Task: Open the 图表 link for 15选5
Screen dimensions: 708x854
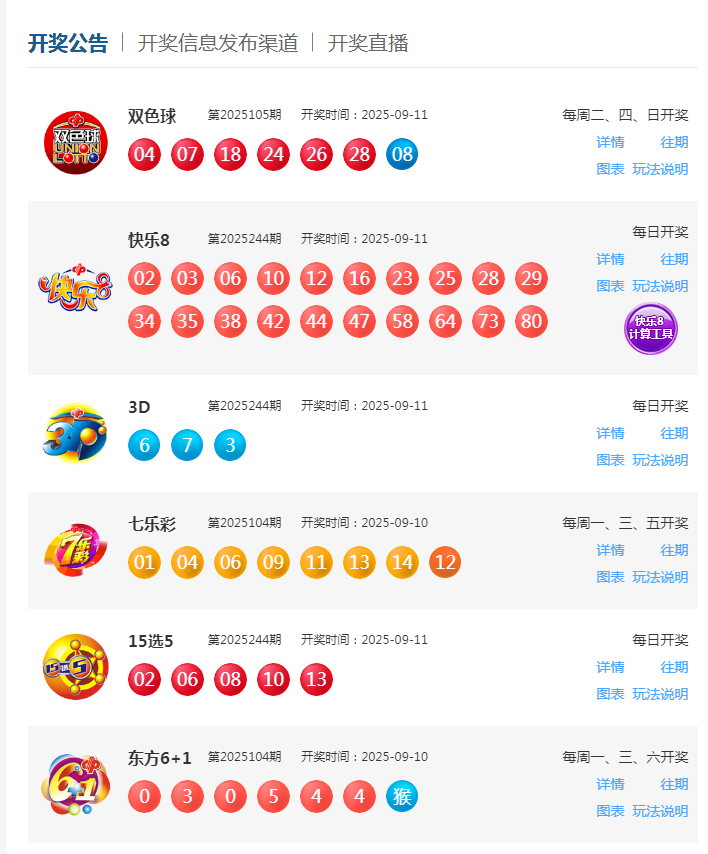Action: (x=610, y=694)
